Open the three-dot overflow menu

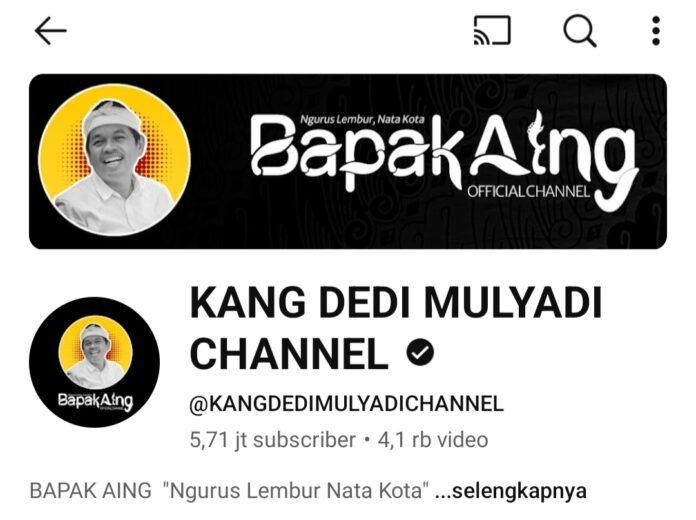(x=655, y=31)
